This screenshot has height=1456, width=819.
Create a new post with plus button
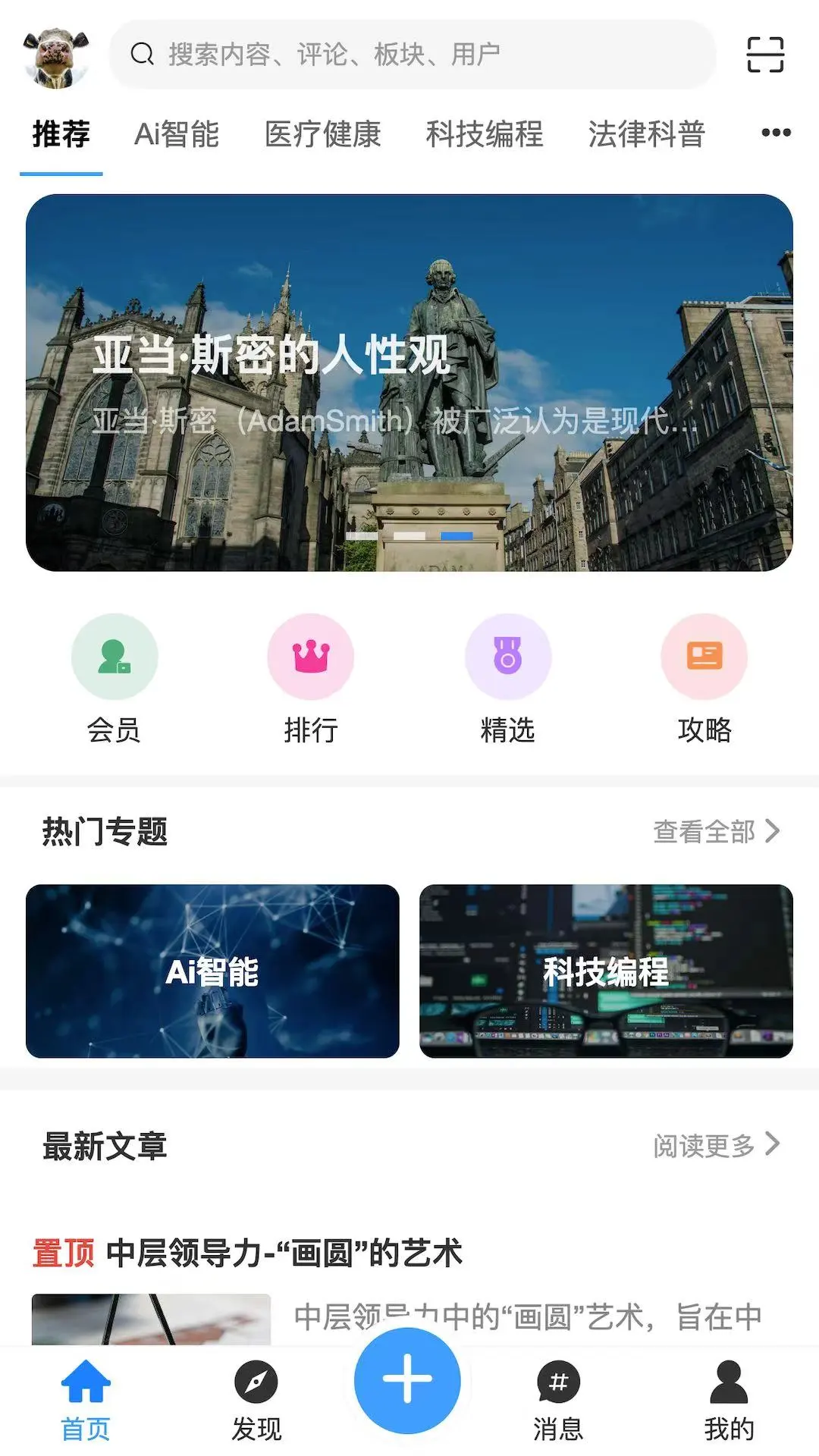407,1380
